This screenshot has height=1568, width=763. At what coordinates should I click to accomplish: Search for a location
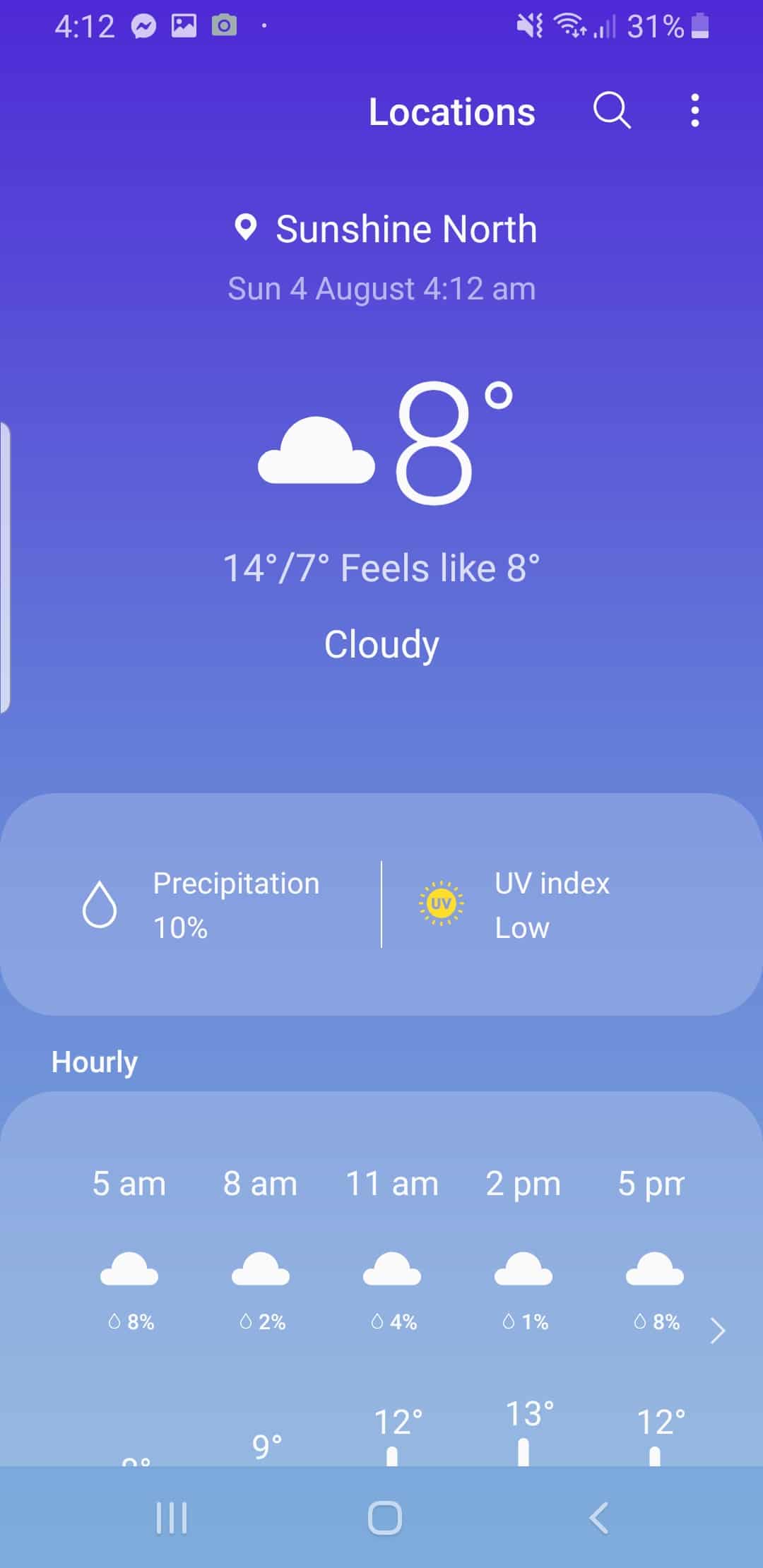(x=611, y=111)
